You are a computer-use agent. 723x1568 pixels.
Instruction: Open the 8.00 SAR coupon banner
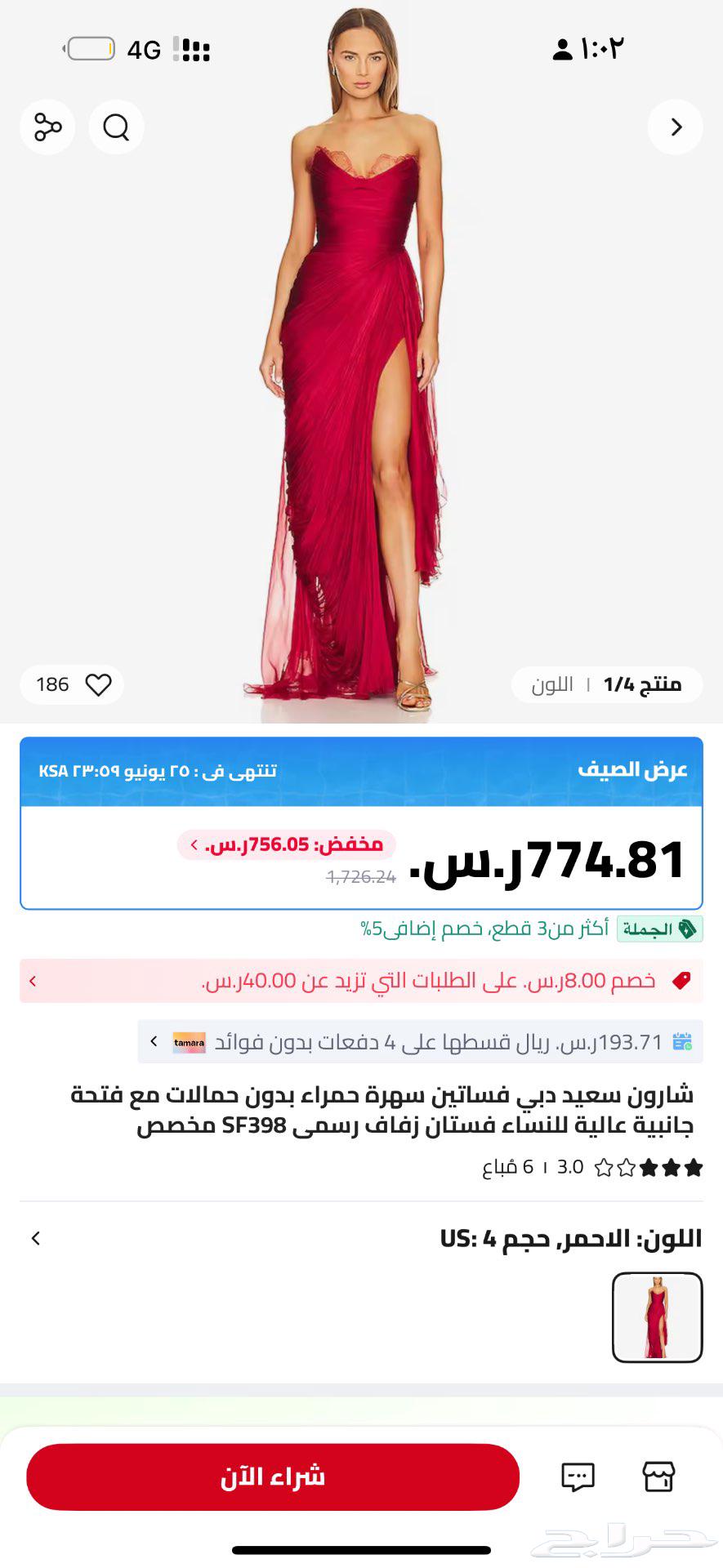361,981
